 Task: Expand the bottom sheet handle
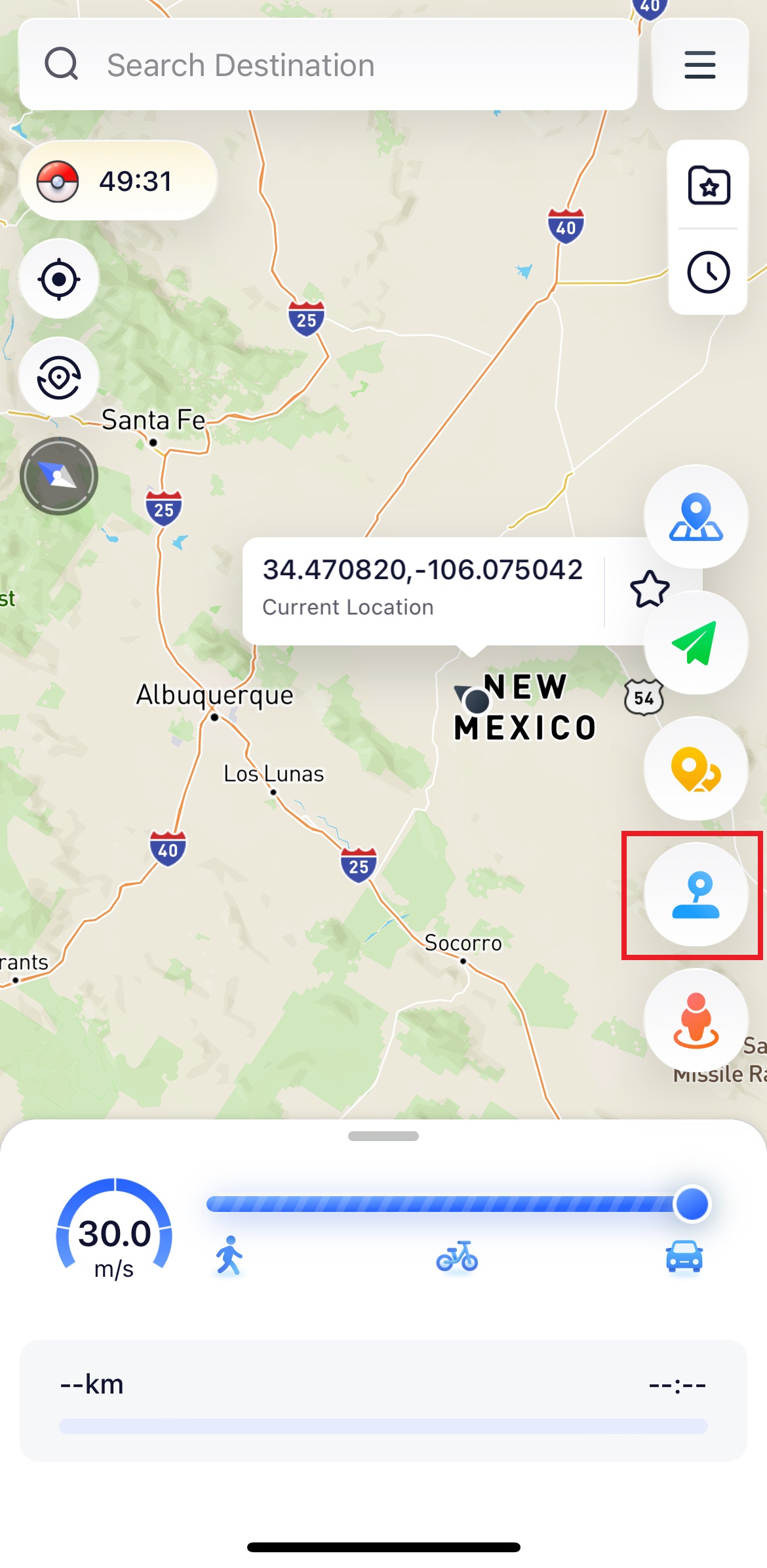[x=383, y=1136]
